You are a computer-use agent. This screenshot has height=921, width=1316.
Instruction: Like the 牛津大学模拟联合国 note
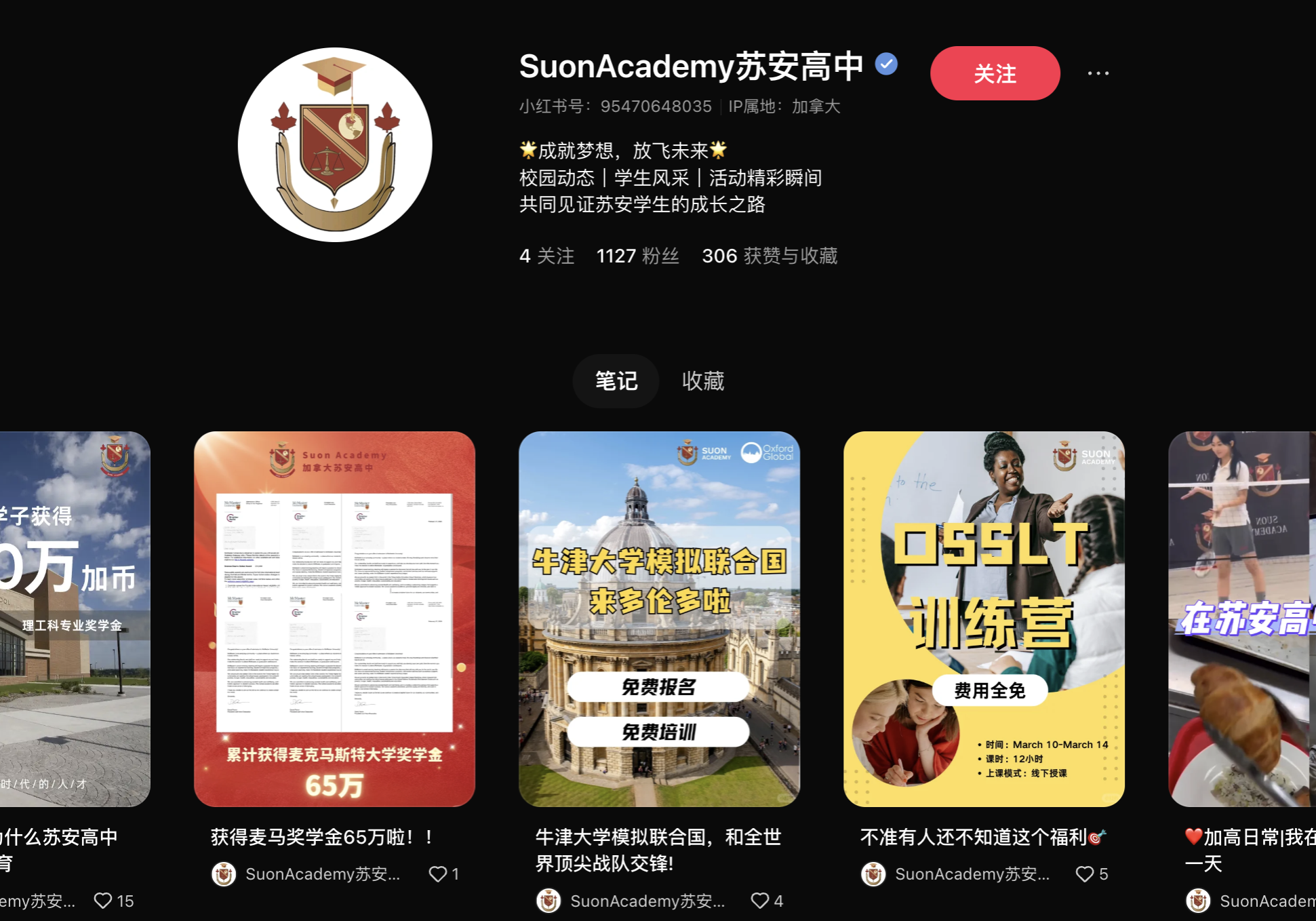coord(760,901)
